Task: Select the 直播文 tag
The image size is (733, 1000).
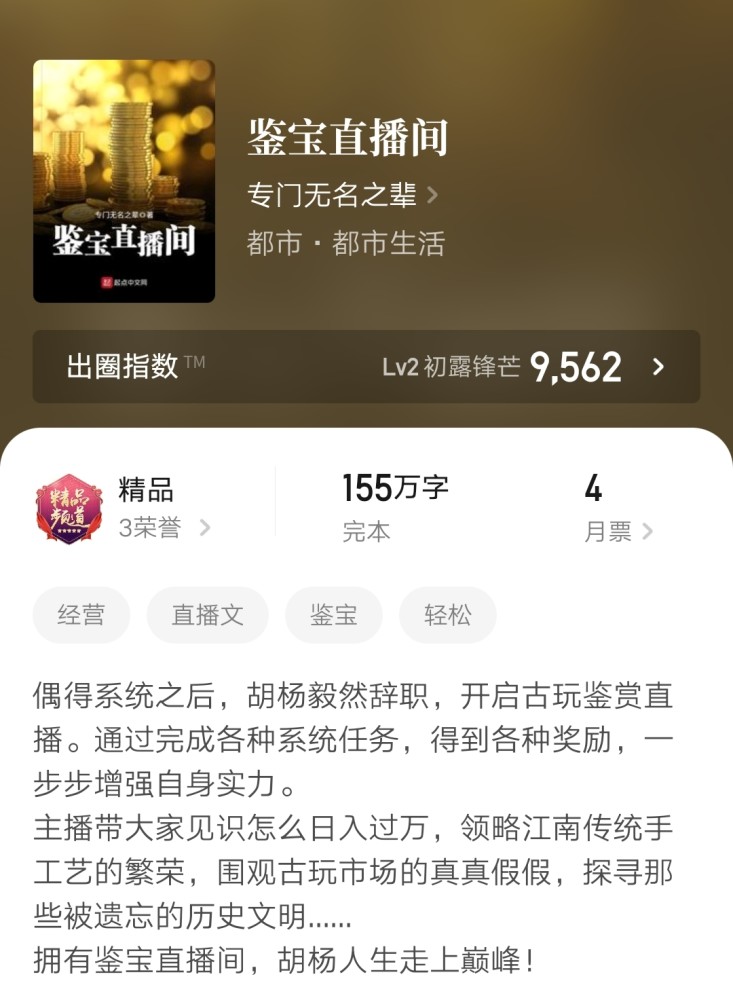Action: tap(207, 616)
